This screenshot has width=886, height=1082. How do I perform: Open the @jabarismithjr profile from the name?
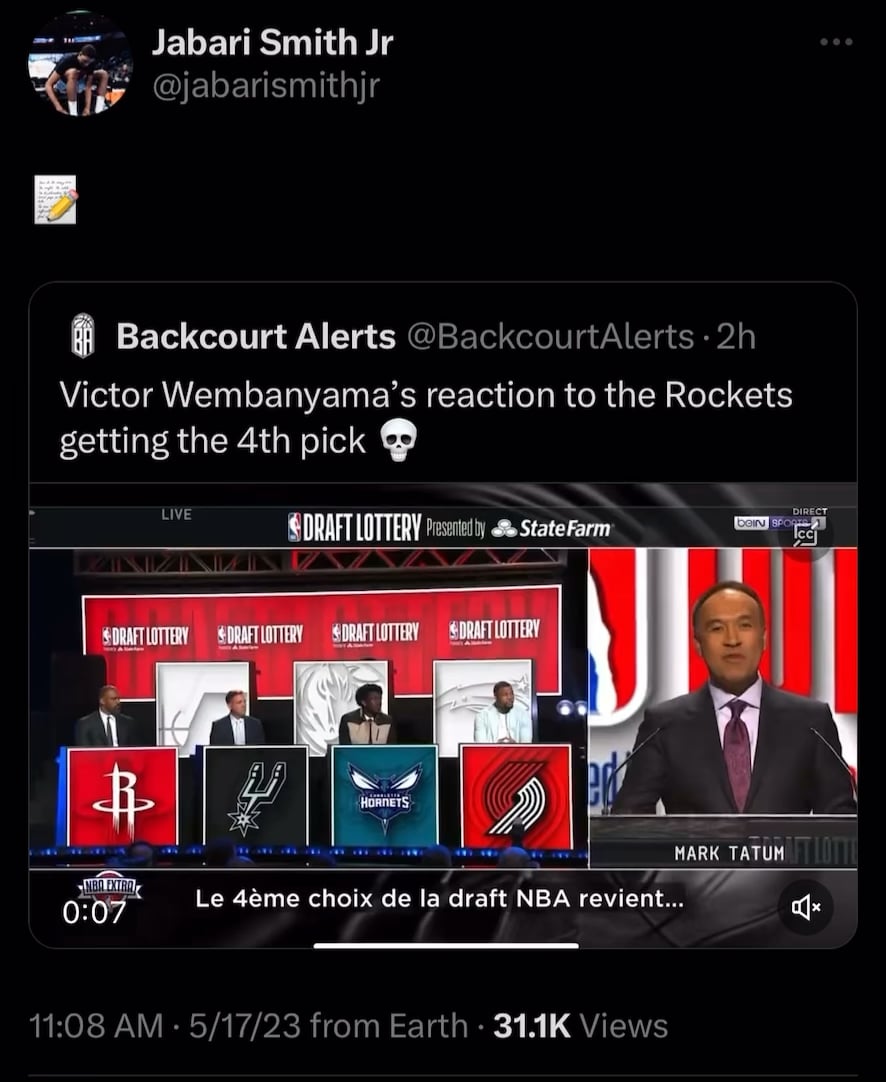pos(272,43)
